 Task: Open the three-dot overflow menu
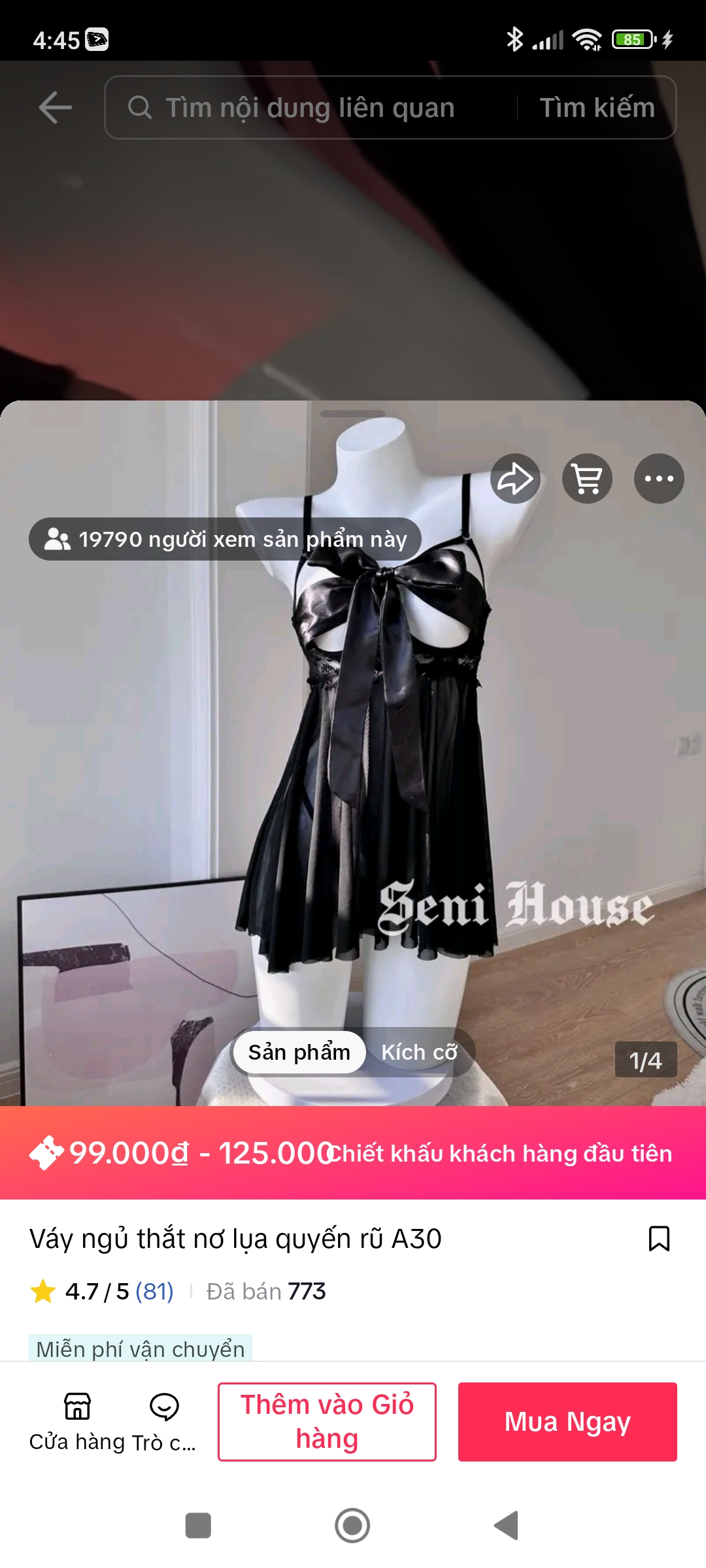pos(658,479)
